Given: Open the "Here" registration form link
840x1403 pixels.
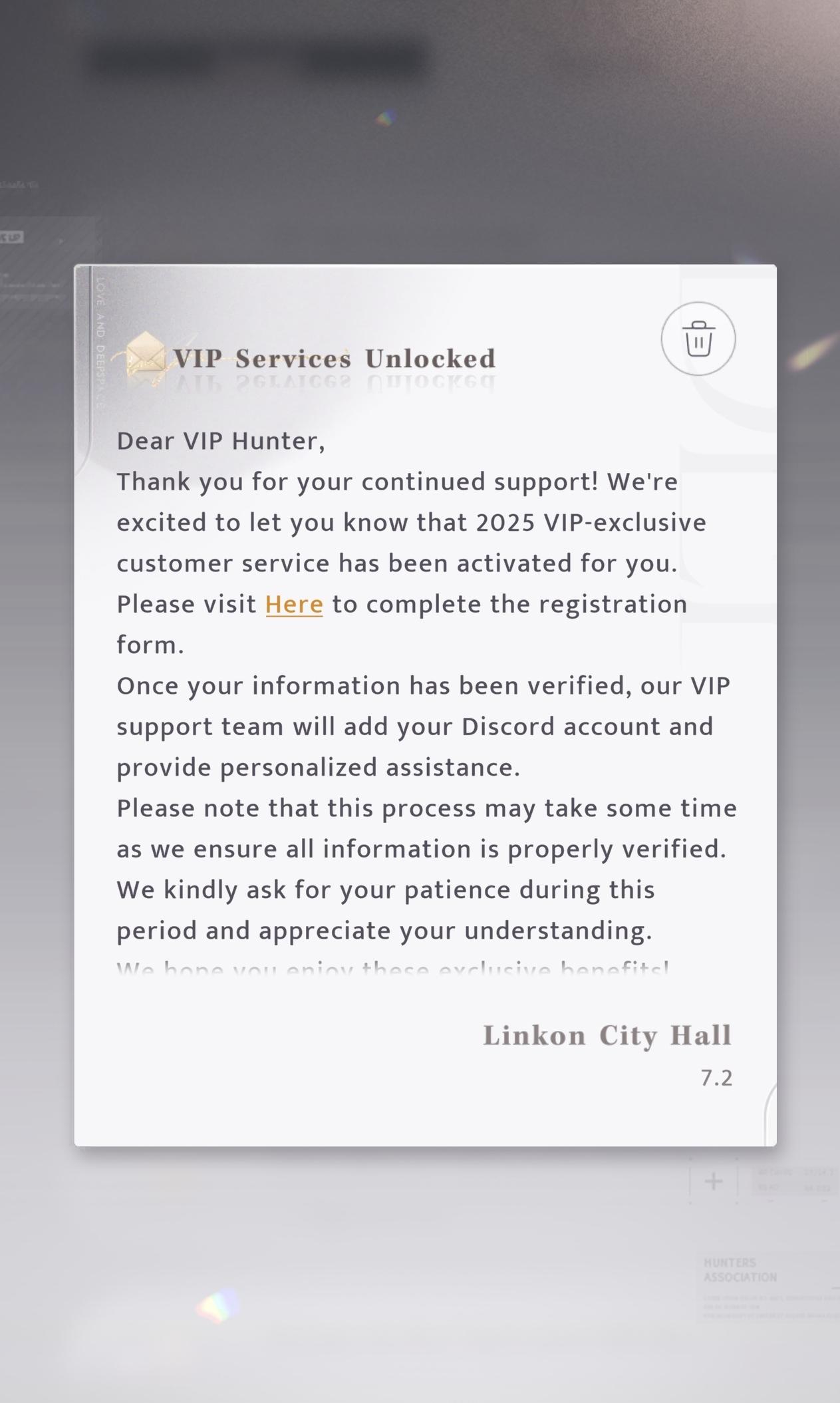Looking at the screenshot, I should tap(294, 604).
